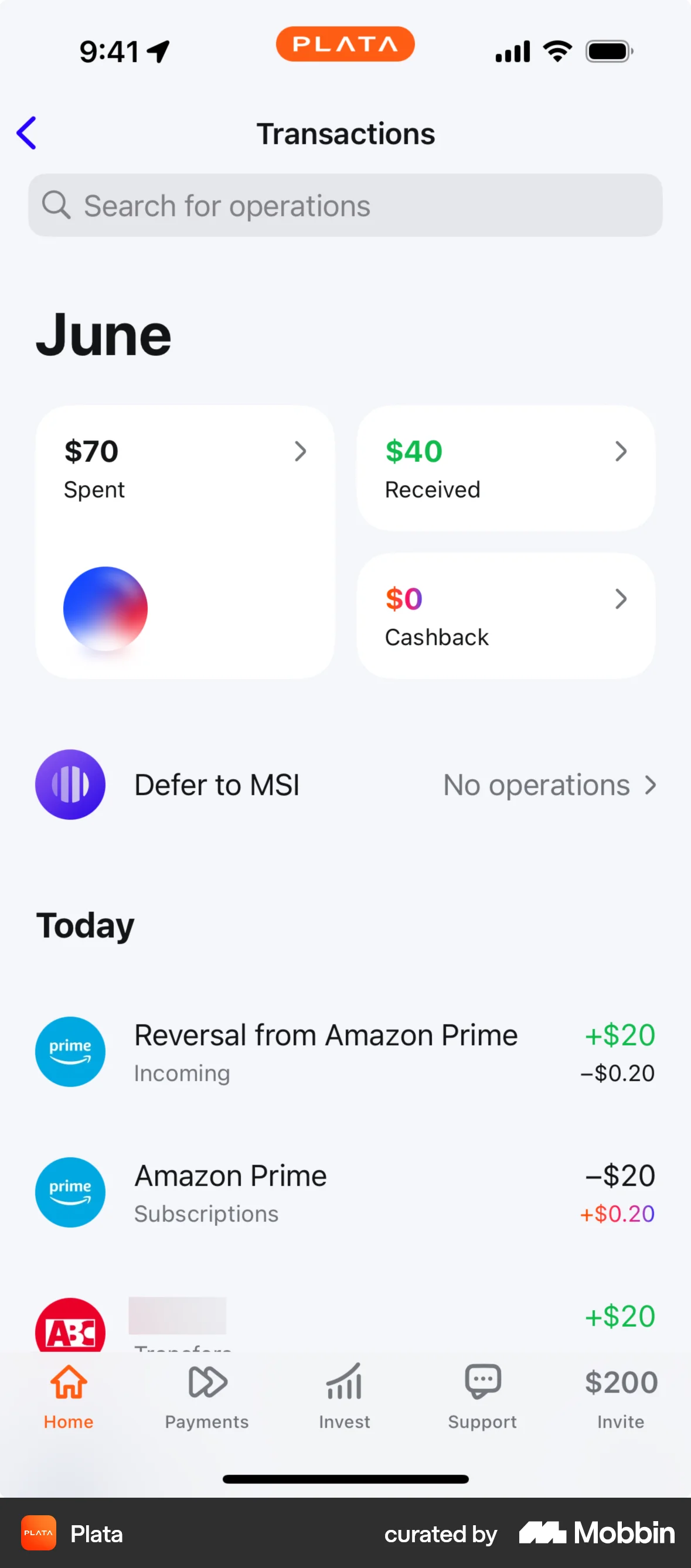The height and width of the screenshot is (1568, 691).
Task: Open the Amazon Prime subscription logo
Action: pyautogui.click(x=70, y=1192)
